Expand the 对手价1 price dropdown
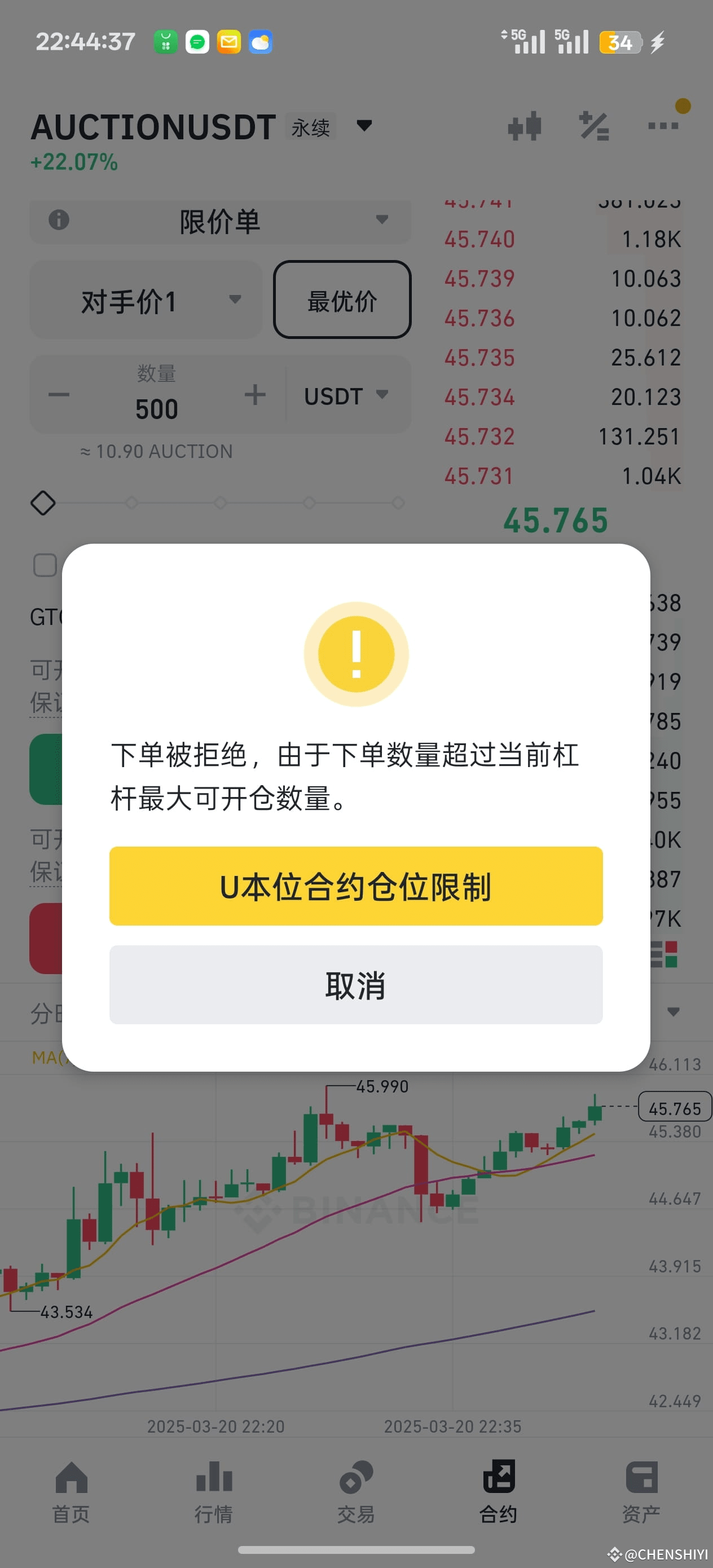713x1568 pixels. click(146, 299)
